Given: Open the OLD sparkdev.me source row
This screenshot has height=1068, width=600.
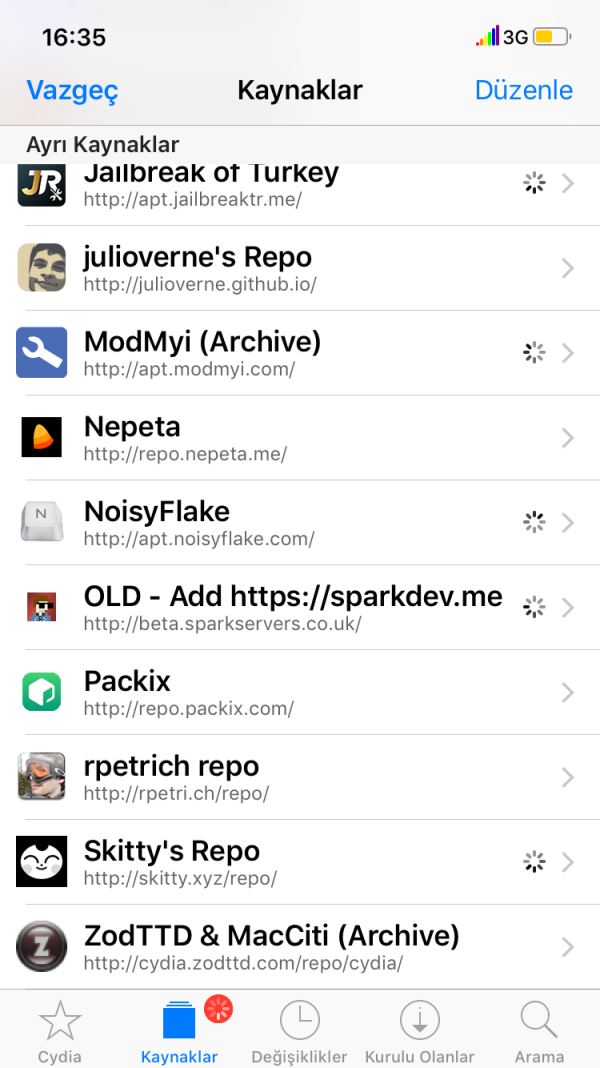Looking at the screenshot, I should click(x=300, y=608).
